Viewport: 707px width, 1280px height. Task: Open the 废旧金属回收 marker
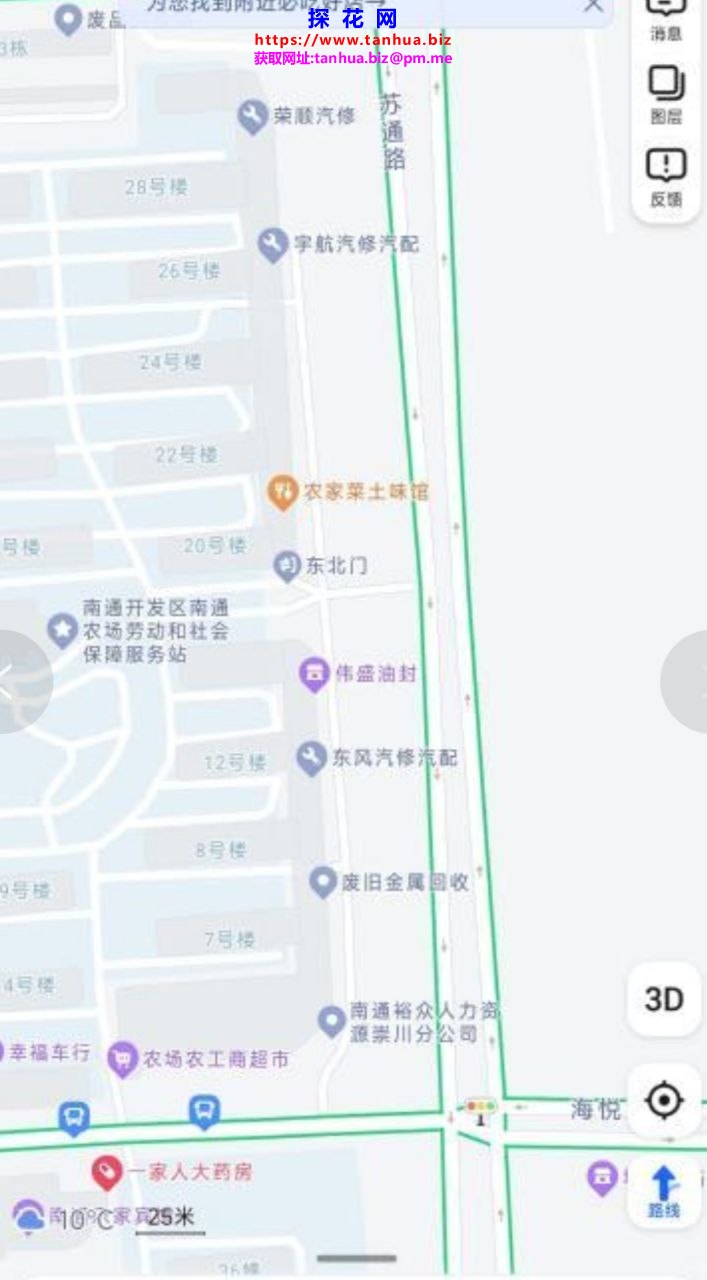coord(322,882)
